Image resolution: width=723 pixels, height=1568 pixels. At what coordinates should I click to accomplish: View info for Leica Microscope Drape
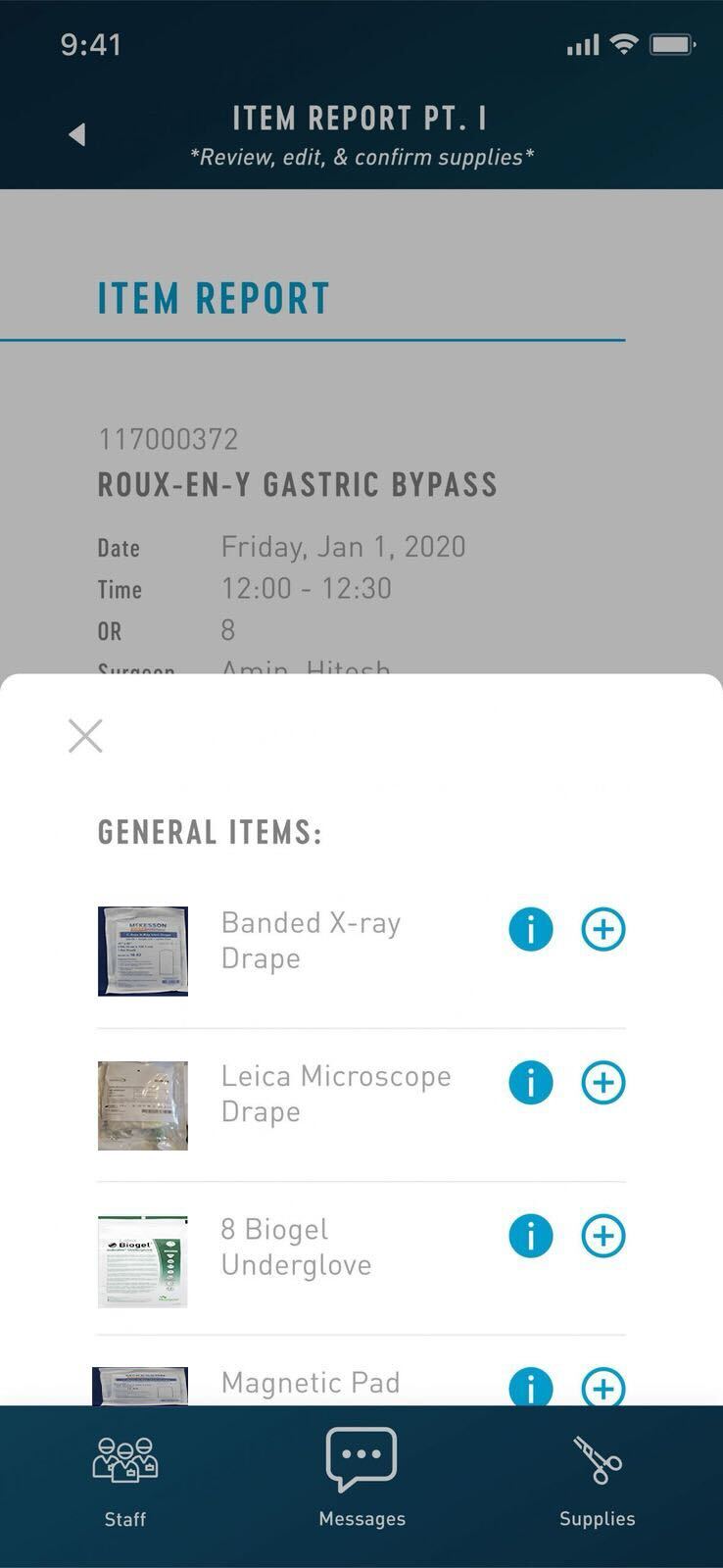tap(531, 1083)
